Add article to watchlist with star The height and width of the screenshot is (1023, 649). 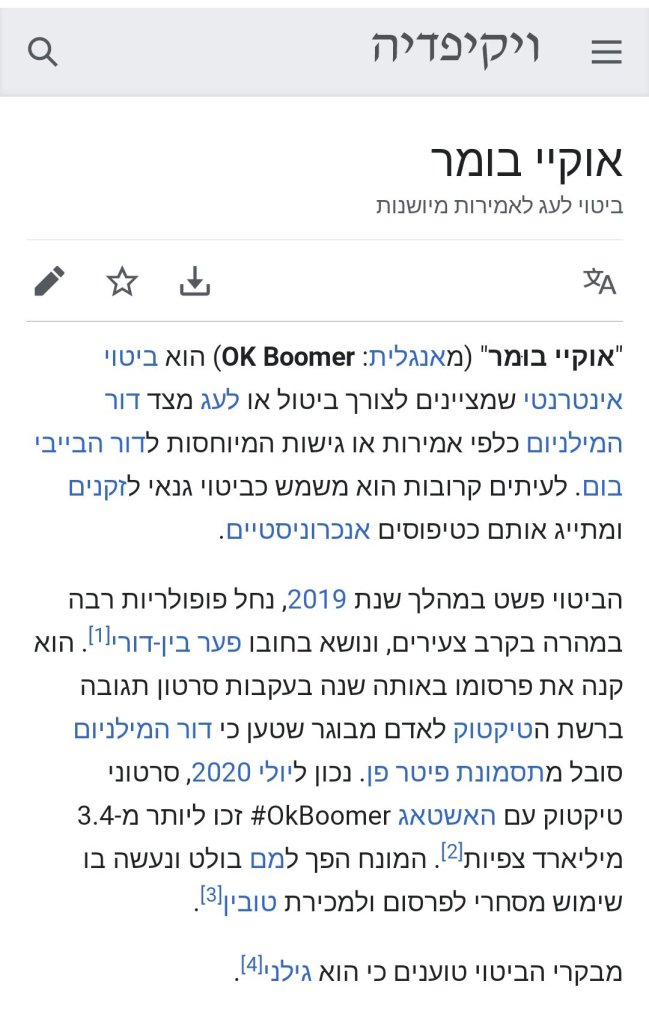pyautogui.click(x=122, y=282)
